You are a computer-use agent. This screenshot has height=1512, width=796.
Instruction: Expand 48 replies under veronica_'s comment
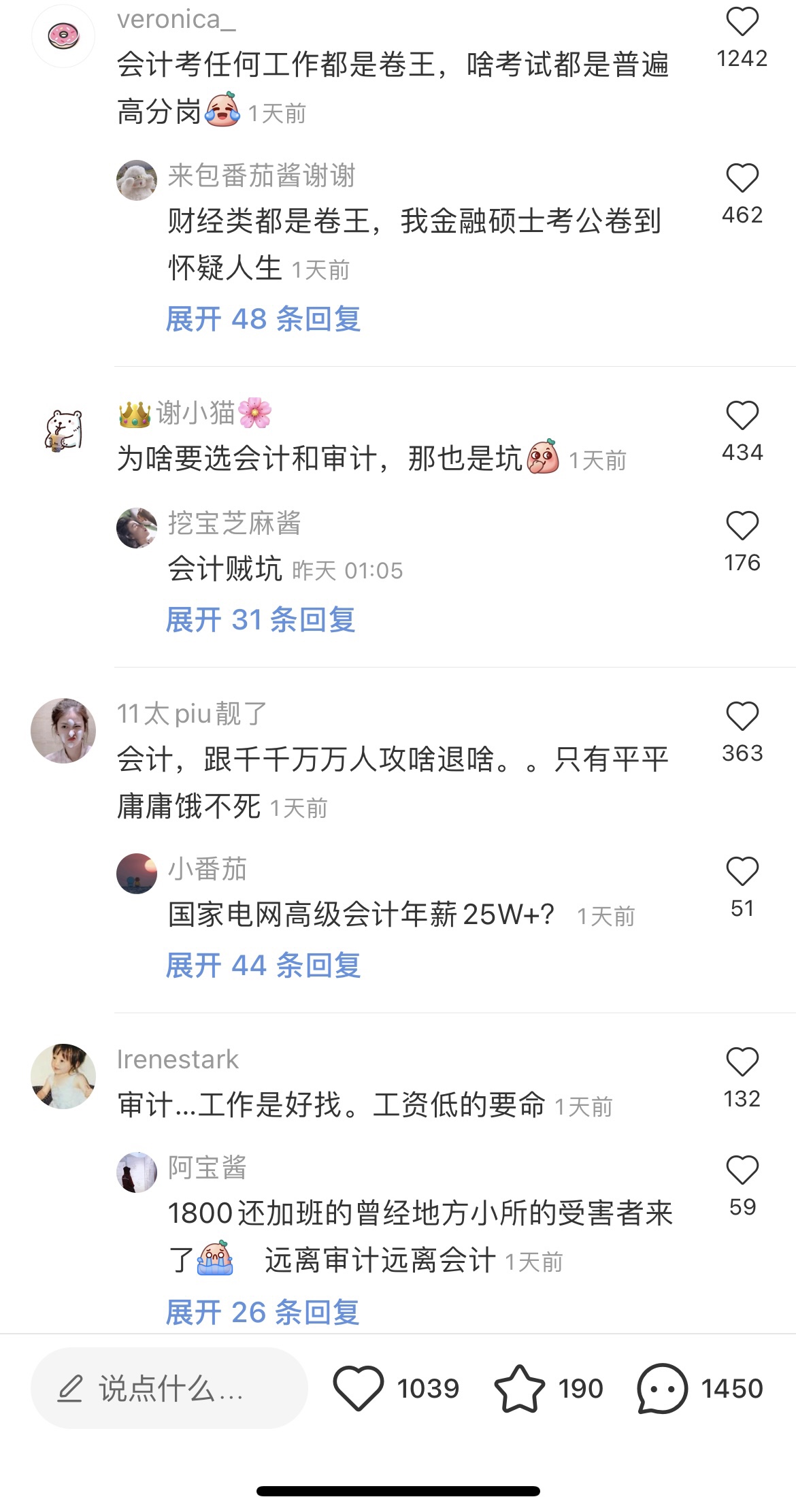(x=263, y=319)
